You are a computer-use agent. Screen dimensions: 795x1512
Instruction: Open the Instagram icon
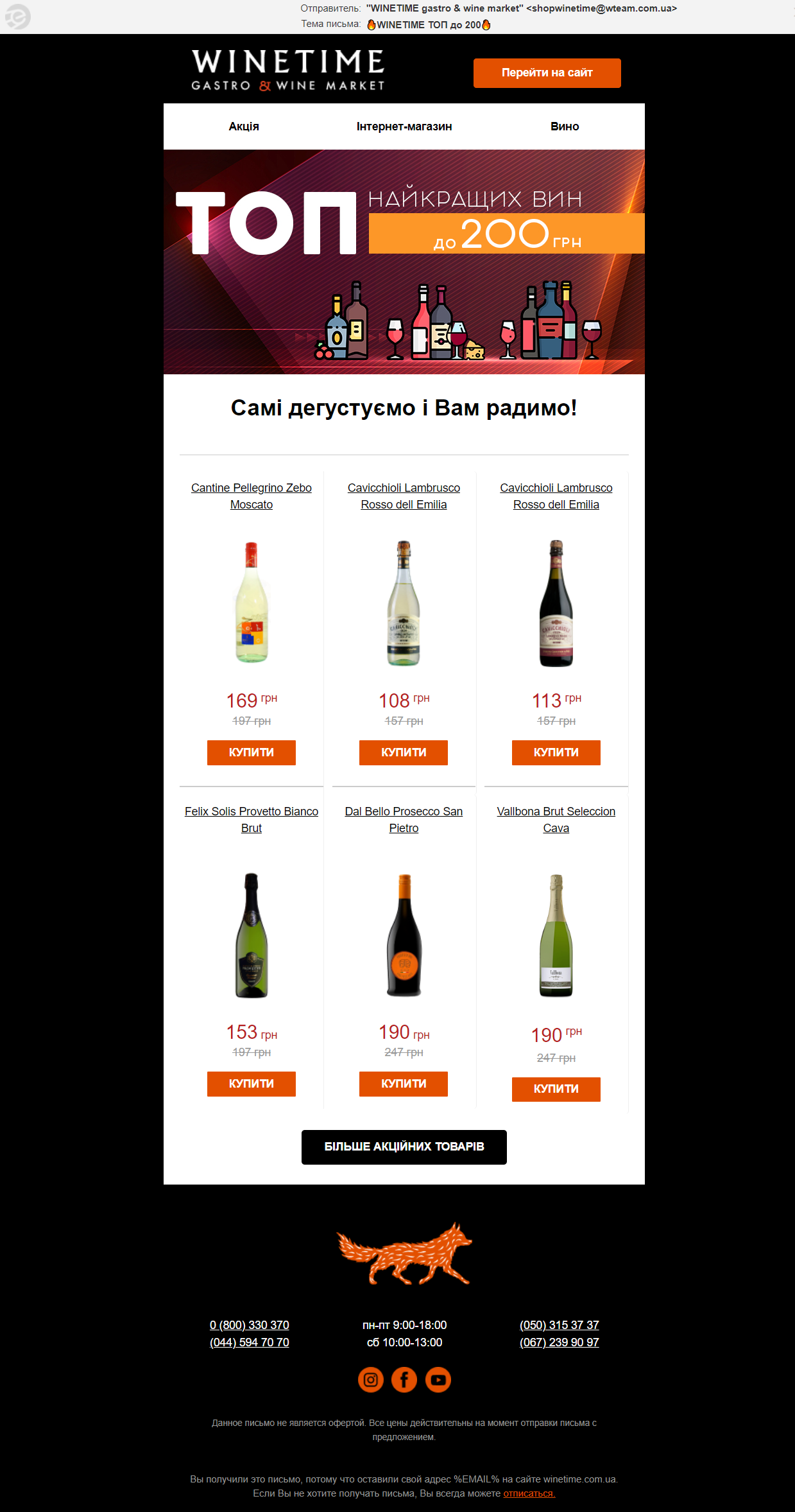371,1380
